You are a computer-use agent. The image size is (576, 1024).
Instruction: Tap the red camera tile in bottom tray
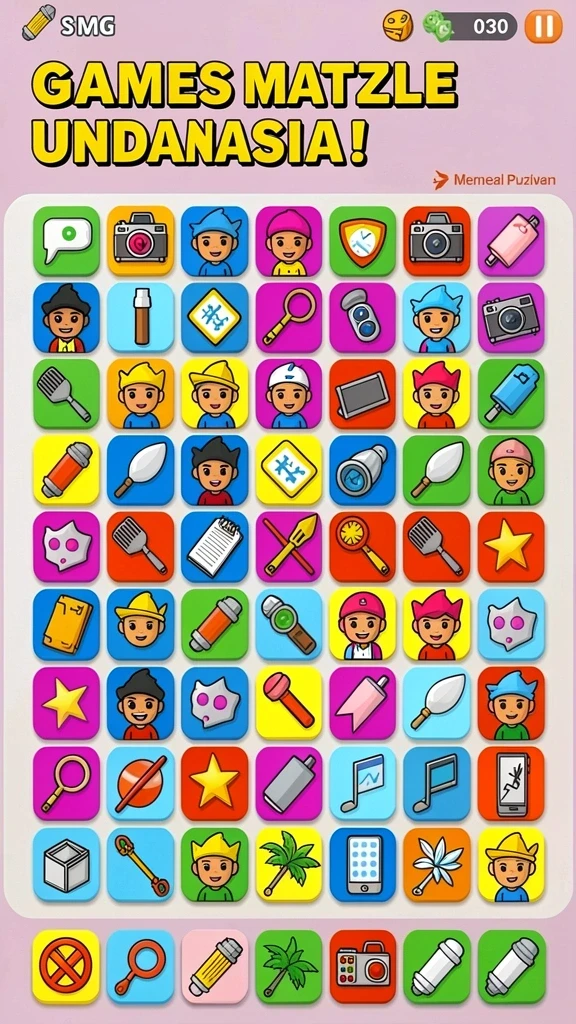(362, 966)
